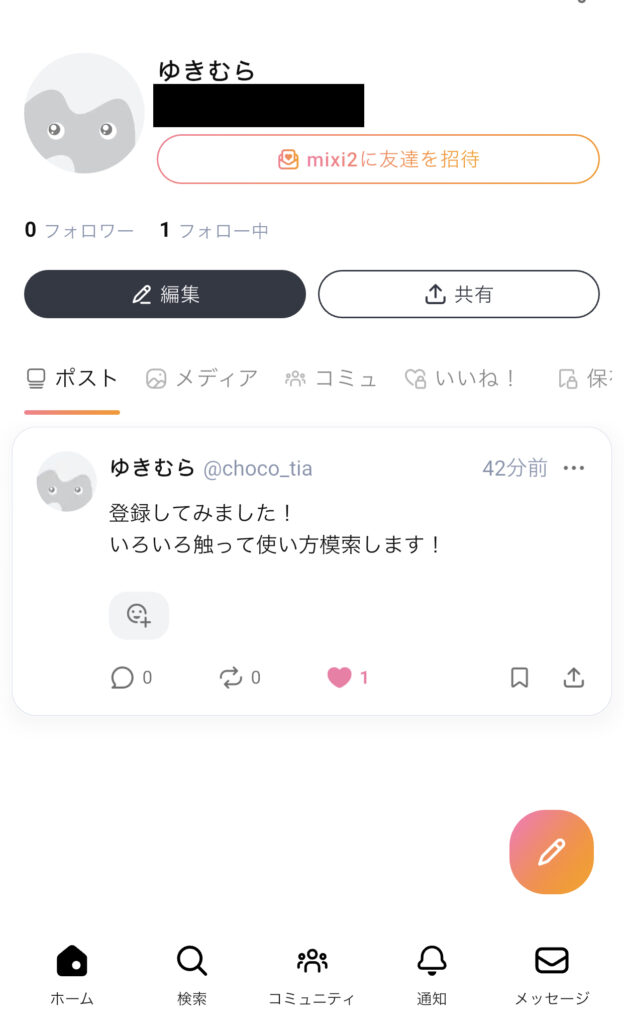This screenshot has height=1024, width=624.
Task: Repost ゆきむら's post
Action: click(231, 678)
